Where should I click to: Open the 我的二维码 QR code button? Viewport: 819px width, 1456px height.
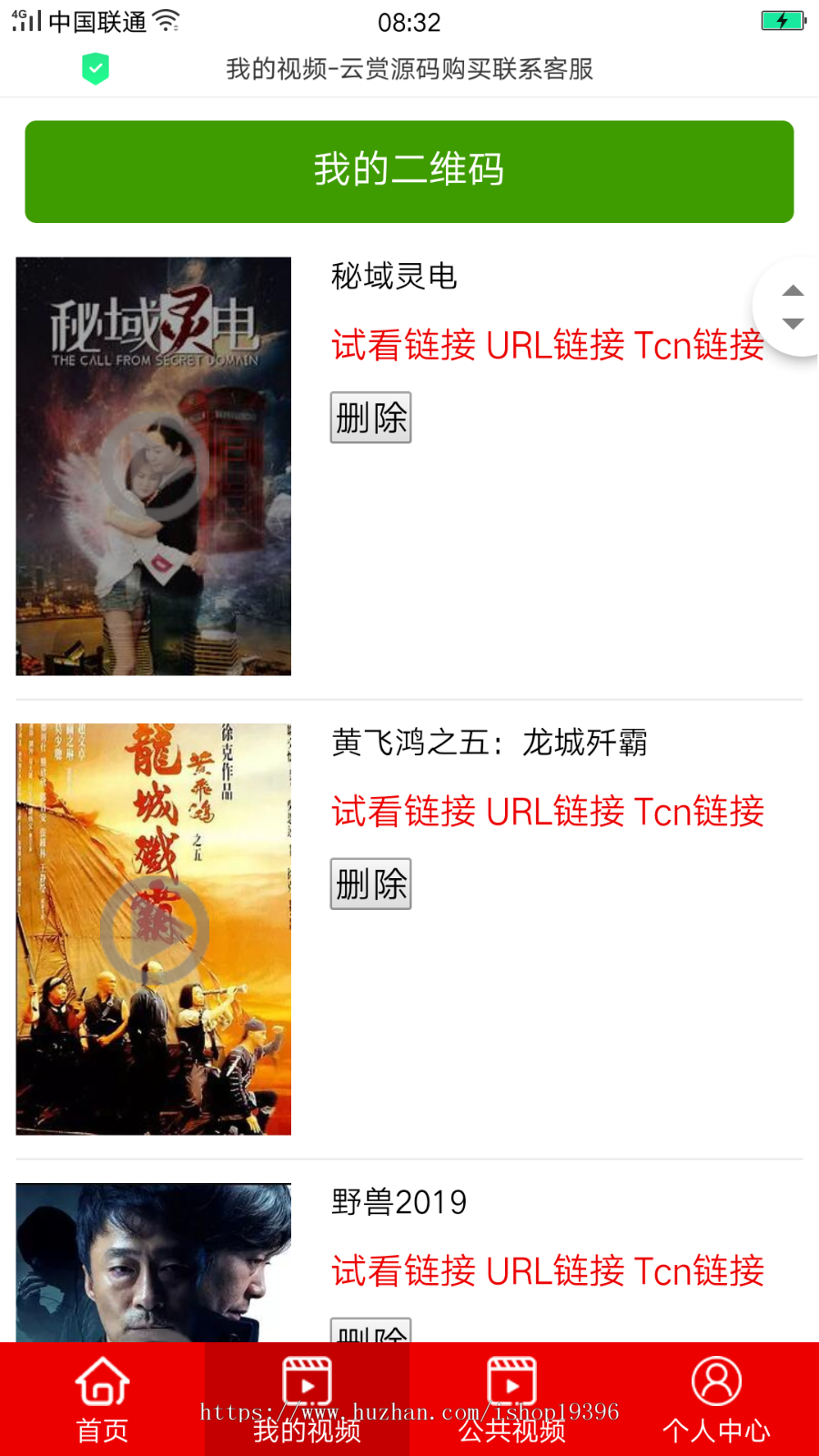click(409, 171)
